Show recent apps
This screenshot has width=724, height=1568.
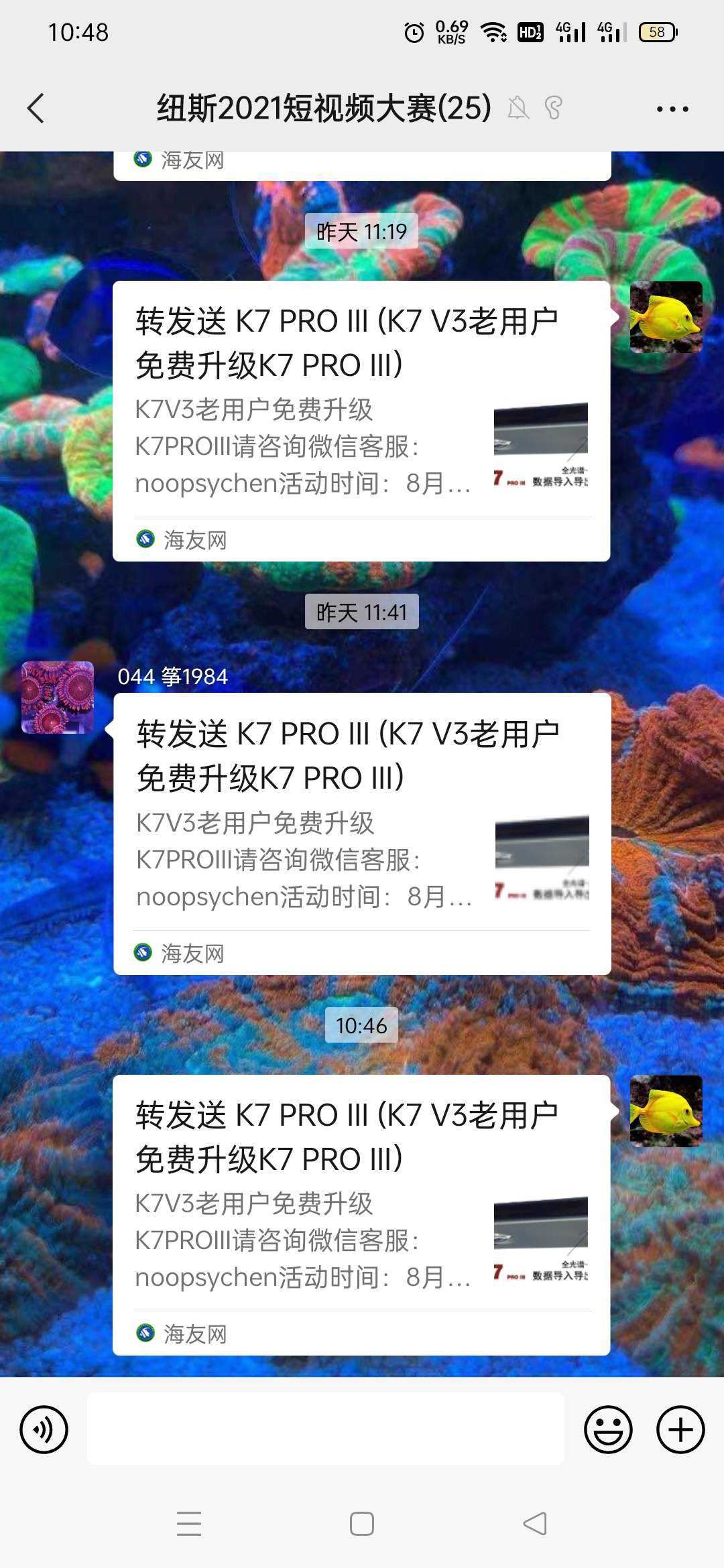[x=189, y=1524]
